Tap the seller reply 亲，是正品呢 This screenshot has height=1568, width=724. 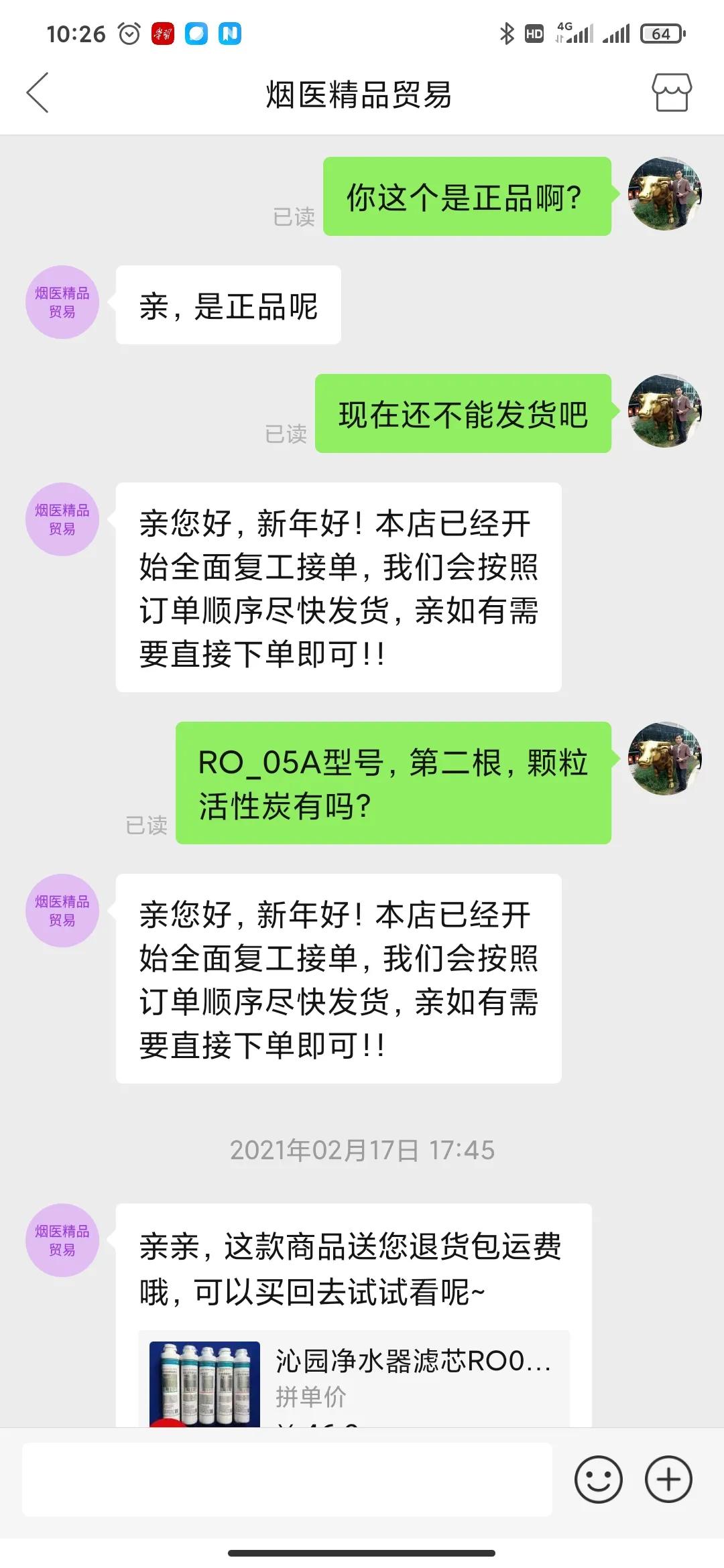tap(229, 305)
